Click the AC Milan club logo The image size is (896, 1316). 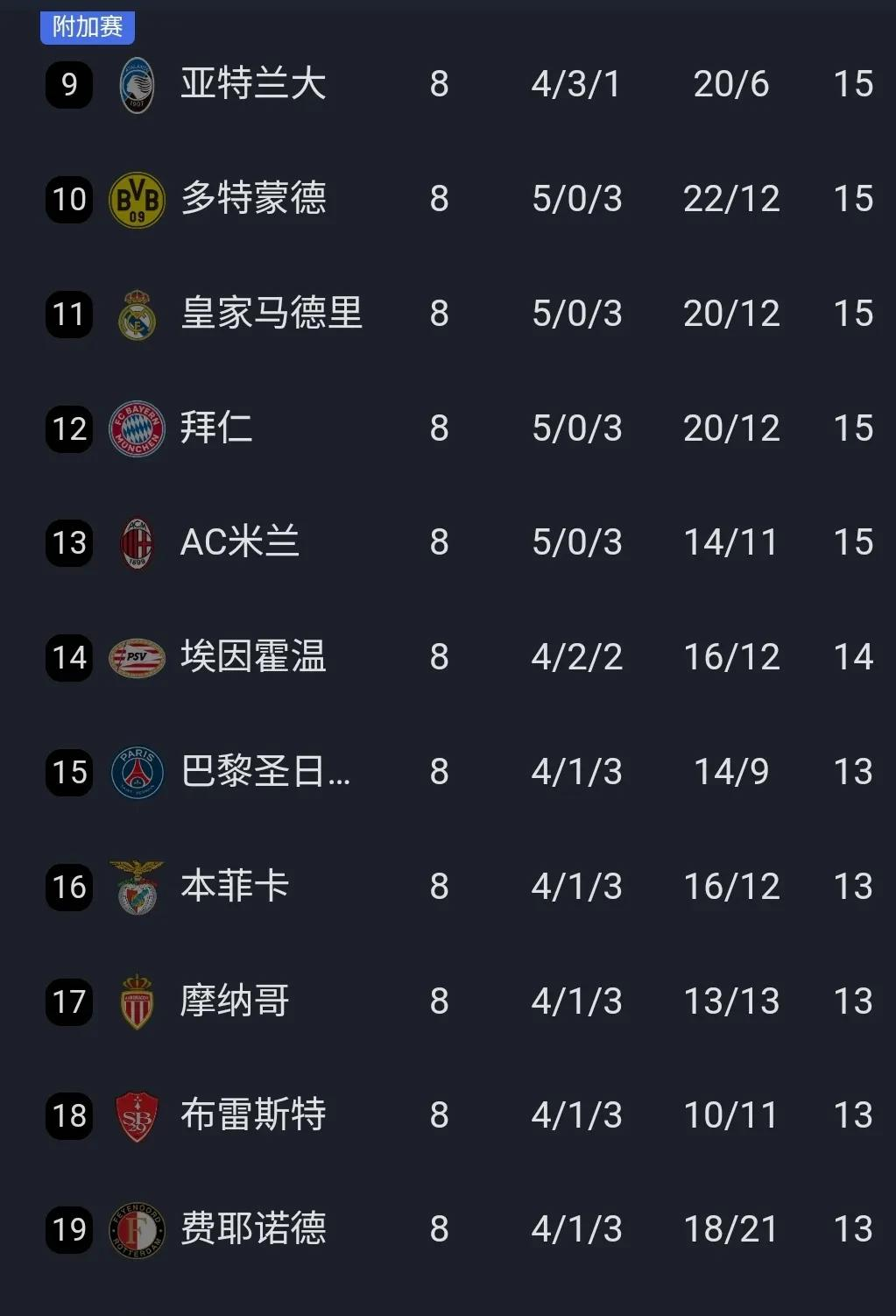[136, 542]
